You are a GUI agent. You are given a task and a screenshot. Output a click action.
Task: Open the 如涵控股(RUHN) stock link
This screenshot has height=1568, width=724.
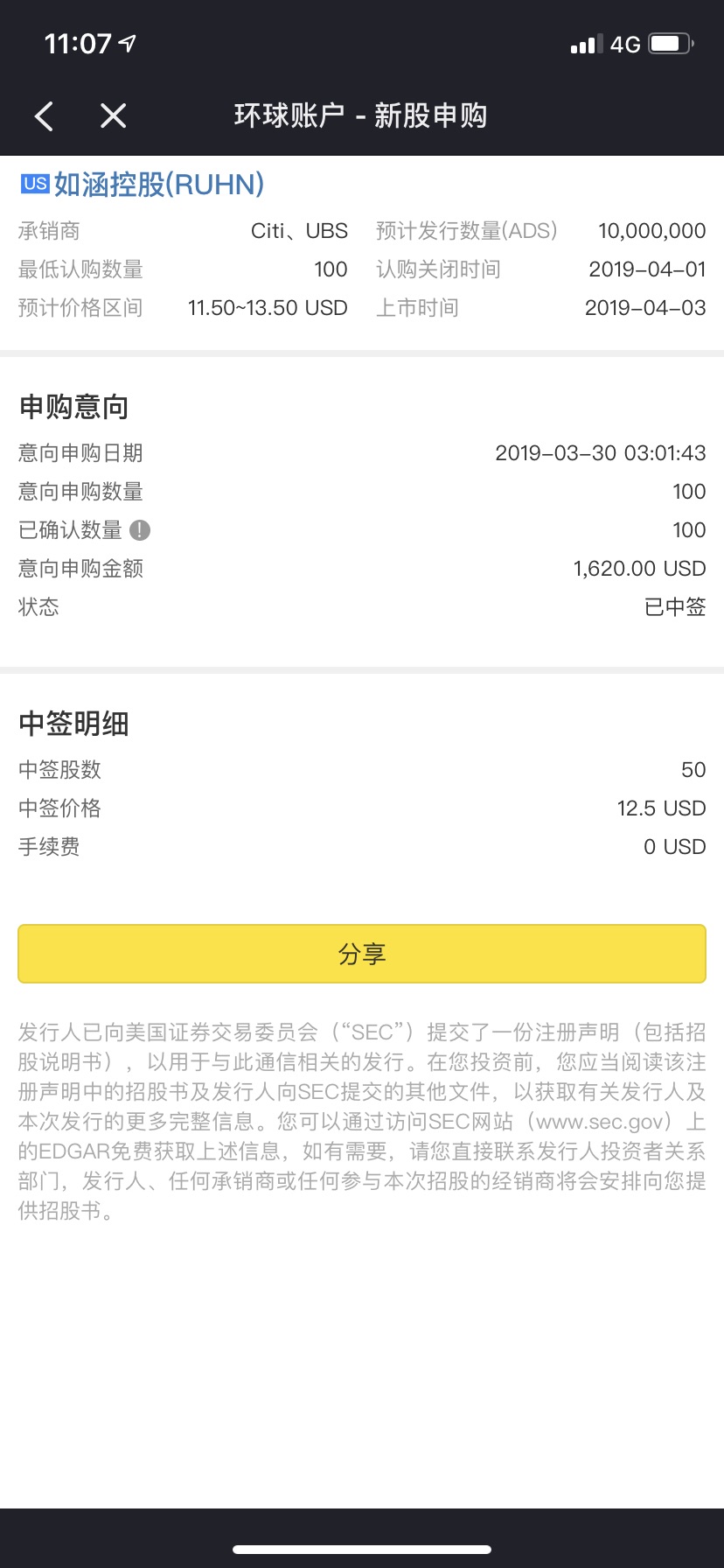tap(158, 184)
